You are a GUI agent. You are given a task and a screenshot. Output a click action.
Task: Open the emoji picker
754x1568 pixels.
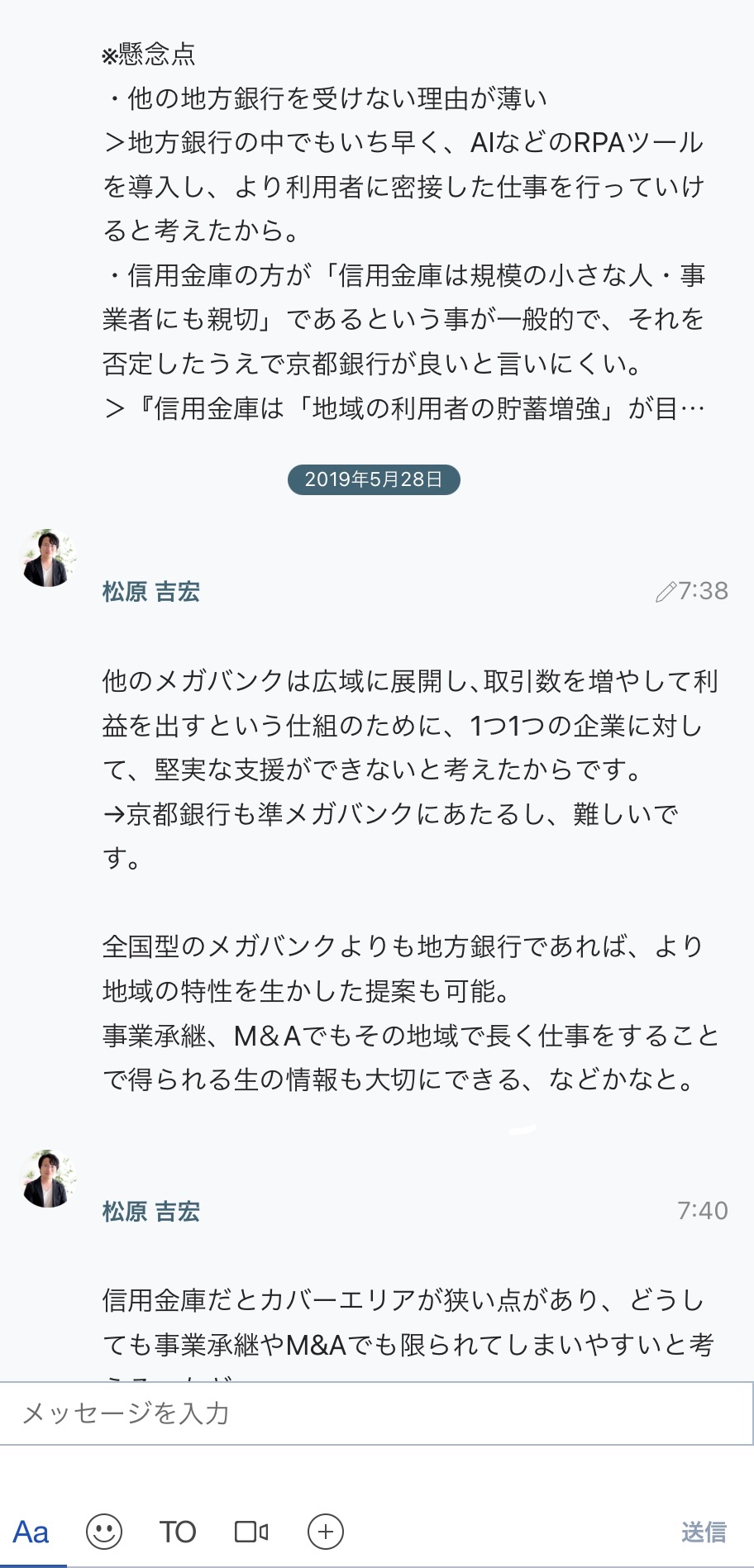coord(104,1532)
